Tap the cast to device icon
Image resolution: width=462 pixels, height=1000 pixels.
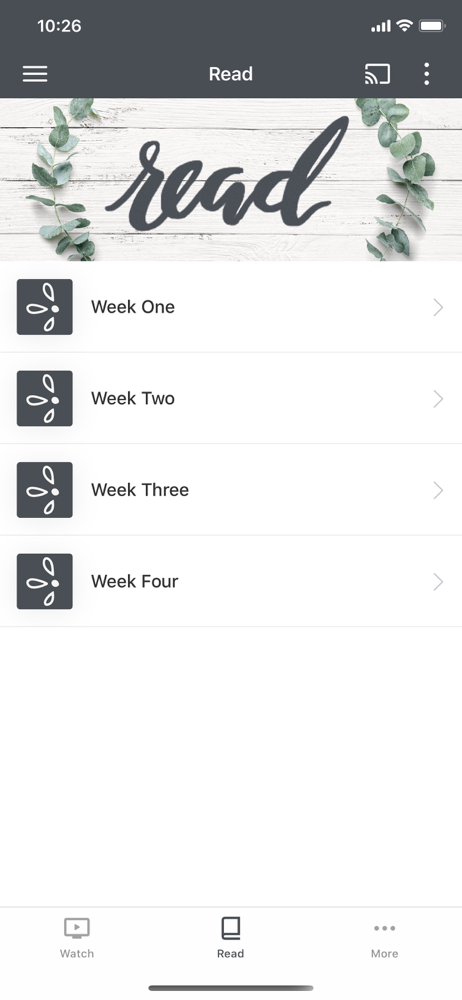(377, 74)
